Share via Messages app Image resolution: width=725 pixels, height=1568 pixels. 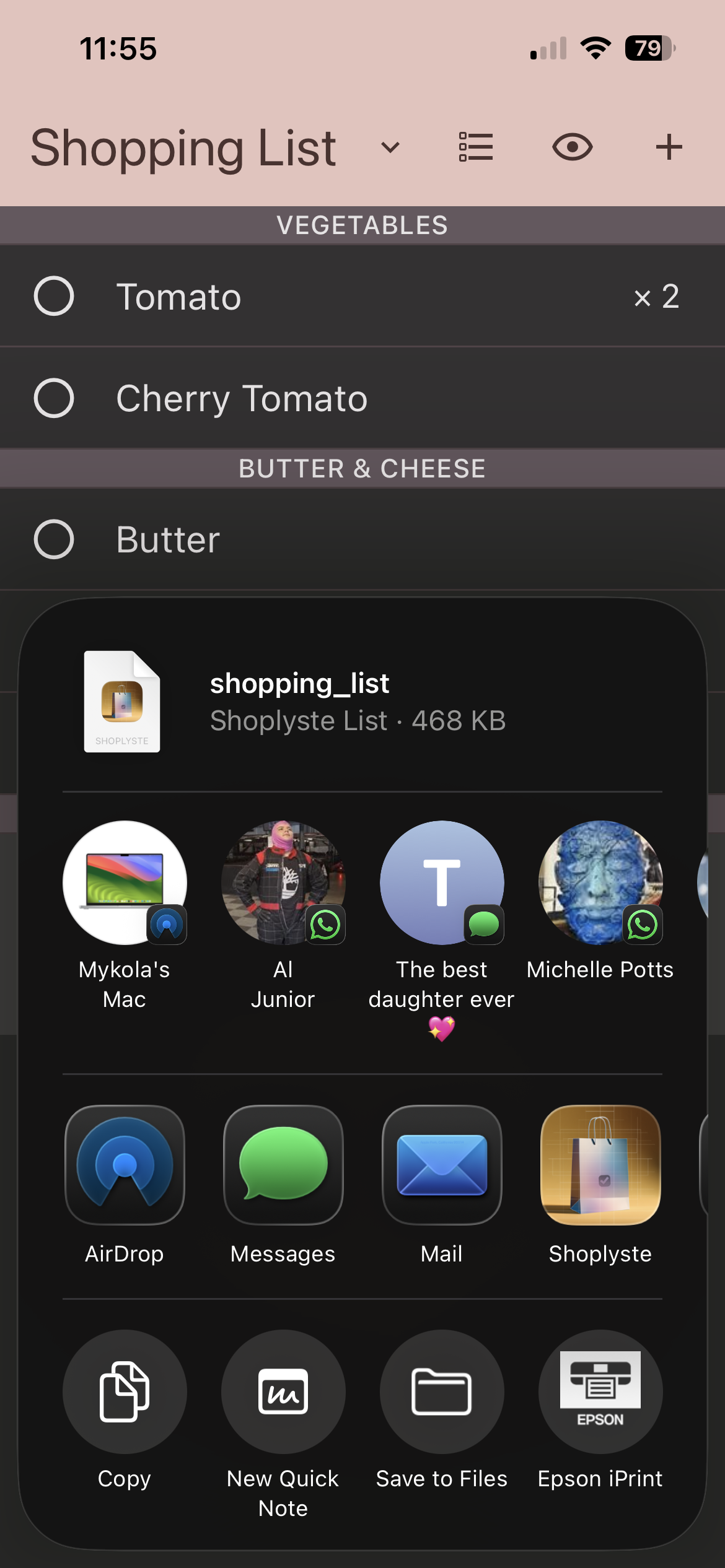[283, 1165]
